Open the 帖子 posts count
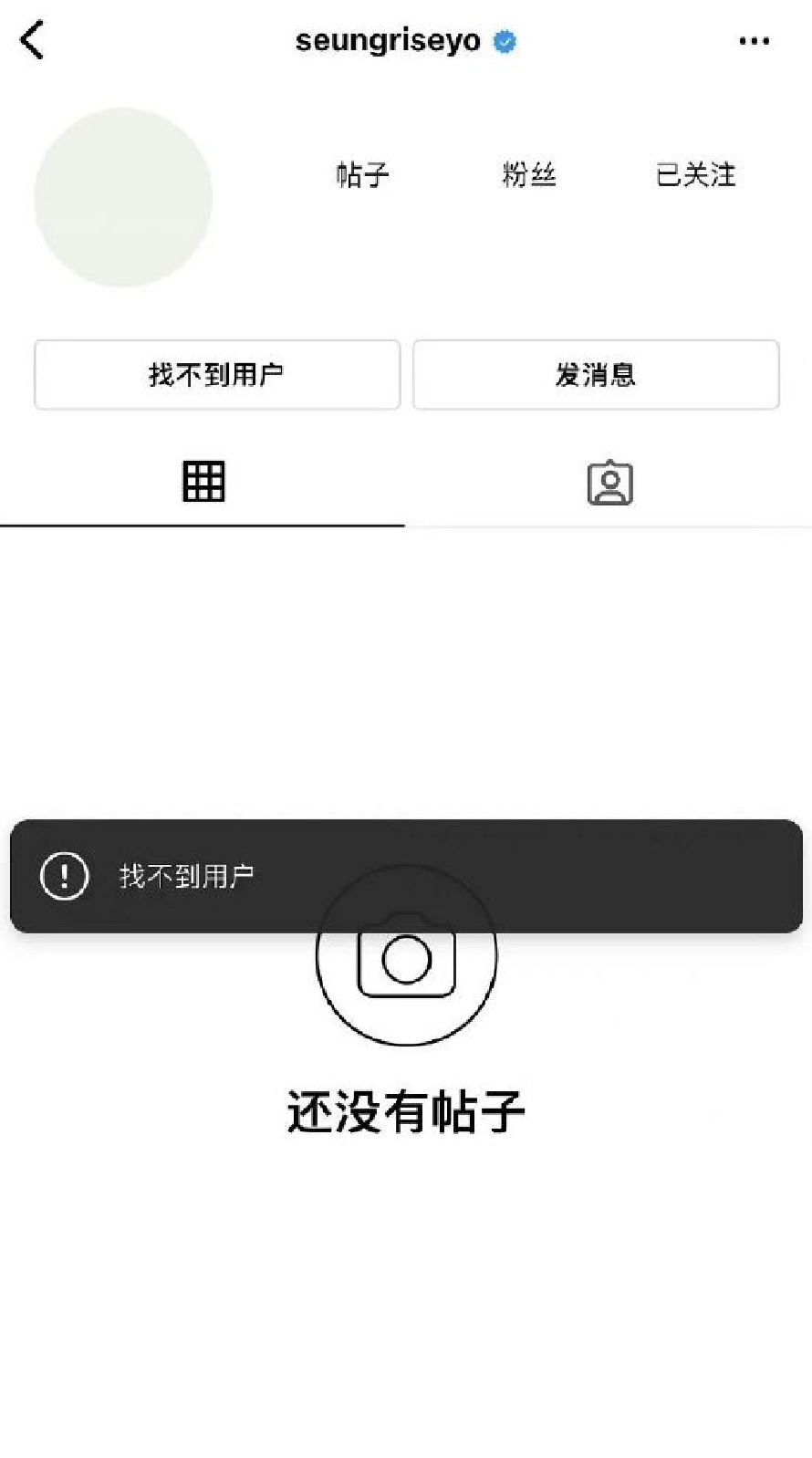This screenshot has height=1458, width=812. [x=362, y=174]
